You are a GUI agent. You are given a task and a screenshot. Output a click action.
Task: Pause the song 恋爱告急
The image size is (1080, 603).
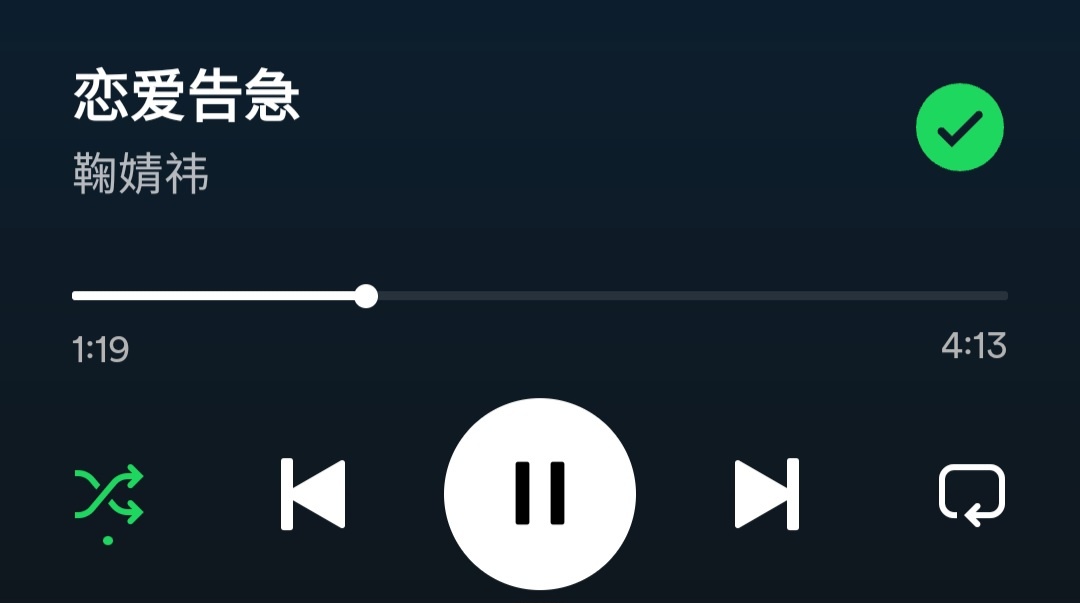click(540, 493)
